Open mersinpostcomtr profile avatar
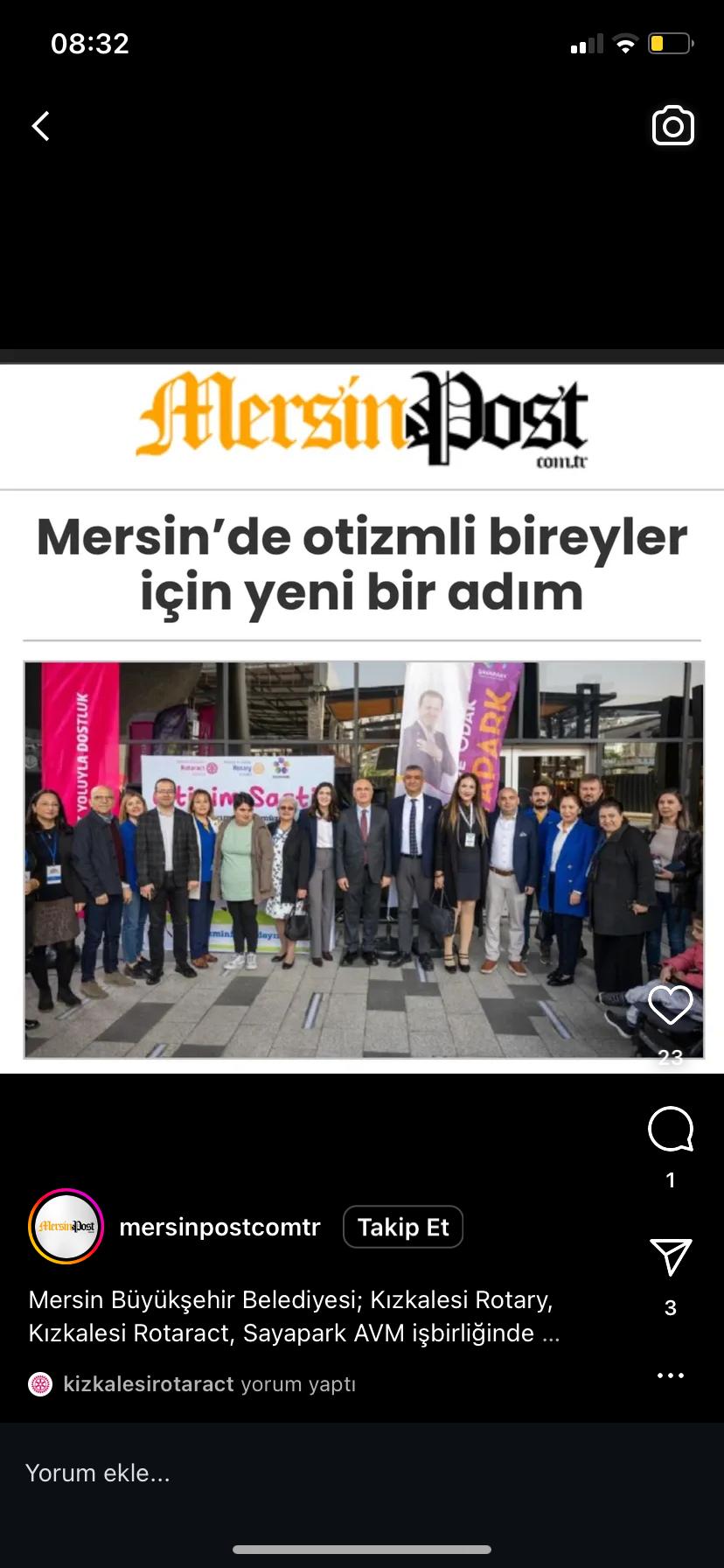 tap(66, 1227)
